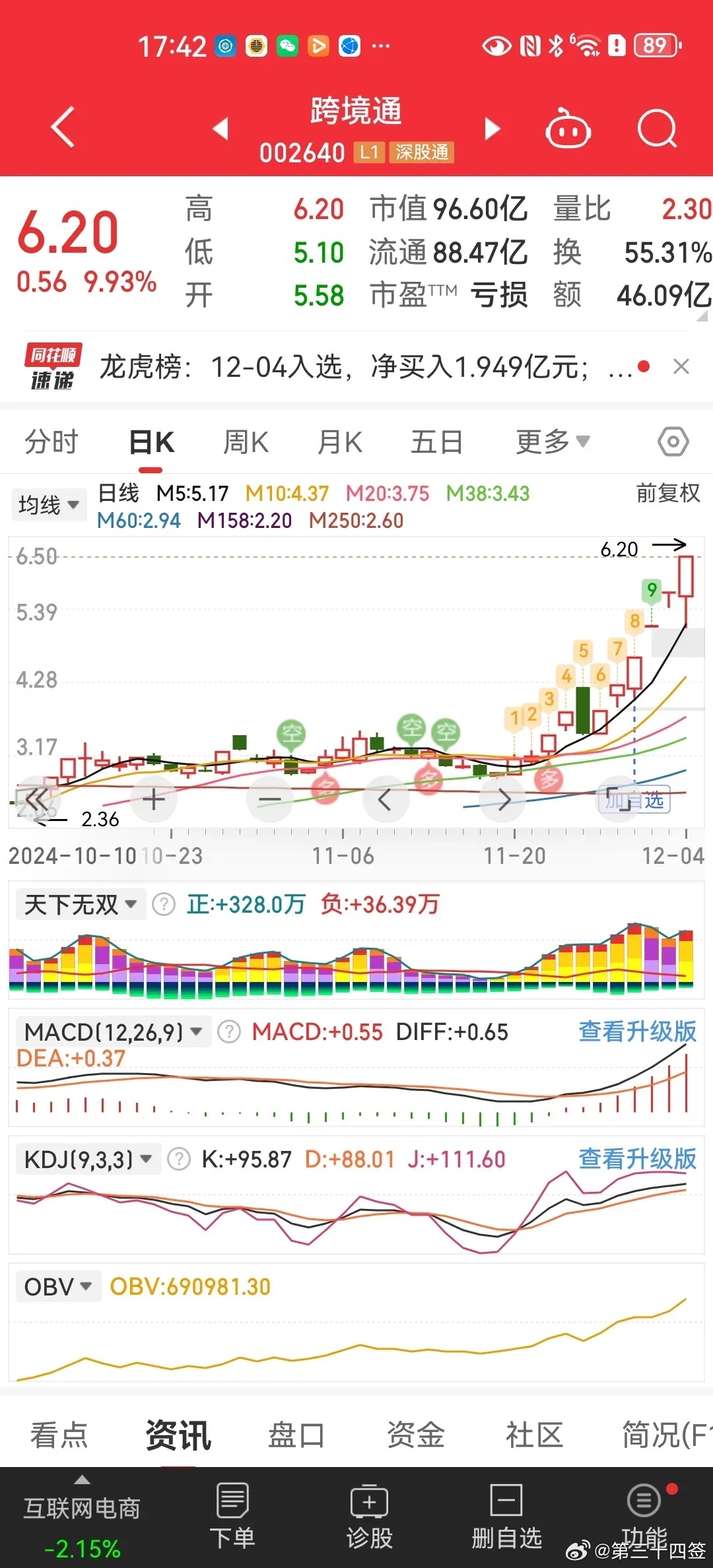Zoom in the K-line chart with plus
The height and width of the screenshot is (1568, 713).
[x=154, y=800]
